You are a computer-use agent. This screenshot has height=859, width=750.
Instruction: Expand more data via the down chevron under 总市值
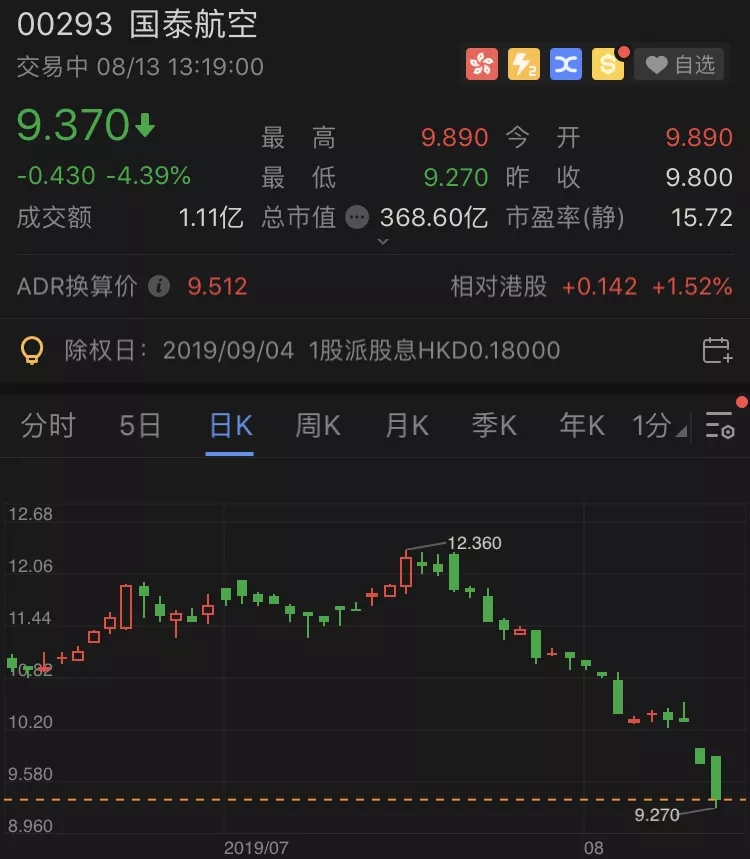pyautogui.click(x=384, y=240)
